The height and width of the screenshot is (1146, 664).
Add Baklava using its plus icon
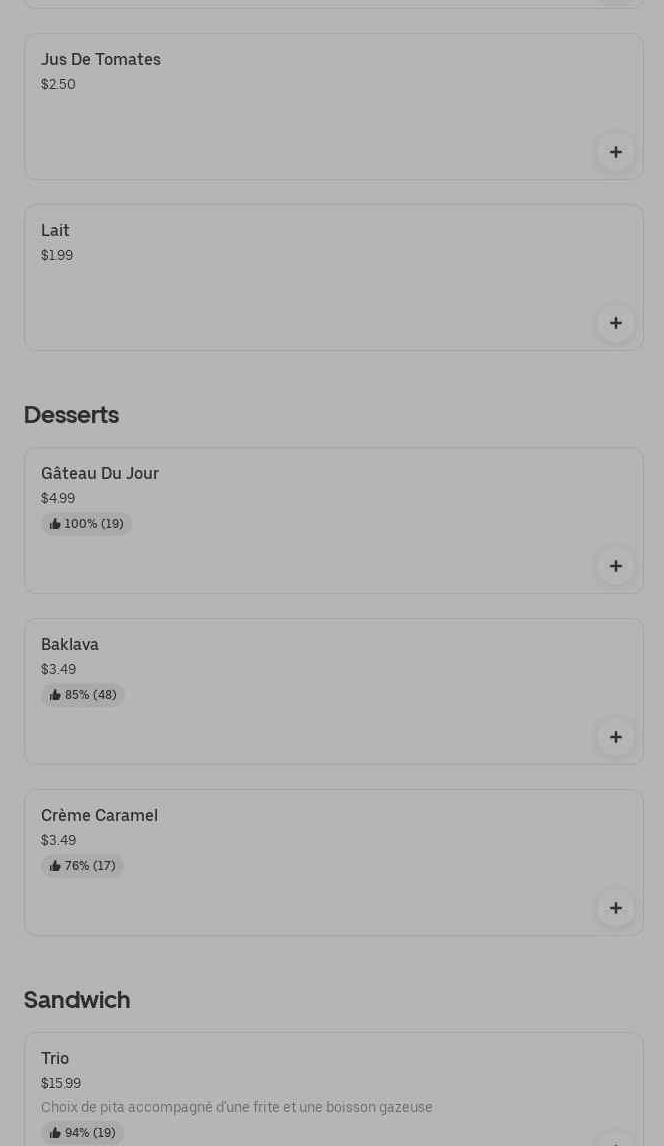[616, 737]
